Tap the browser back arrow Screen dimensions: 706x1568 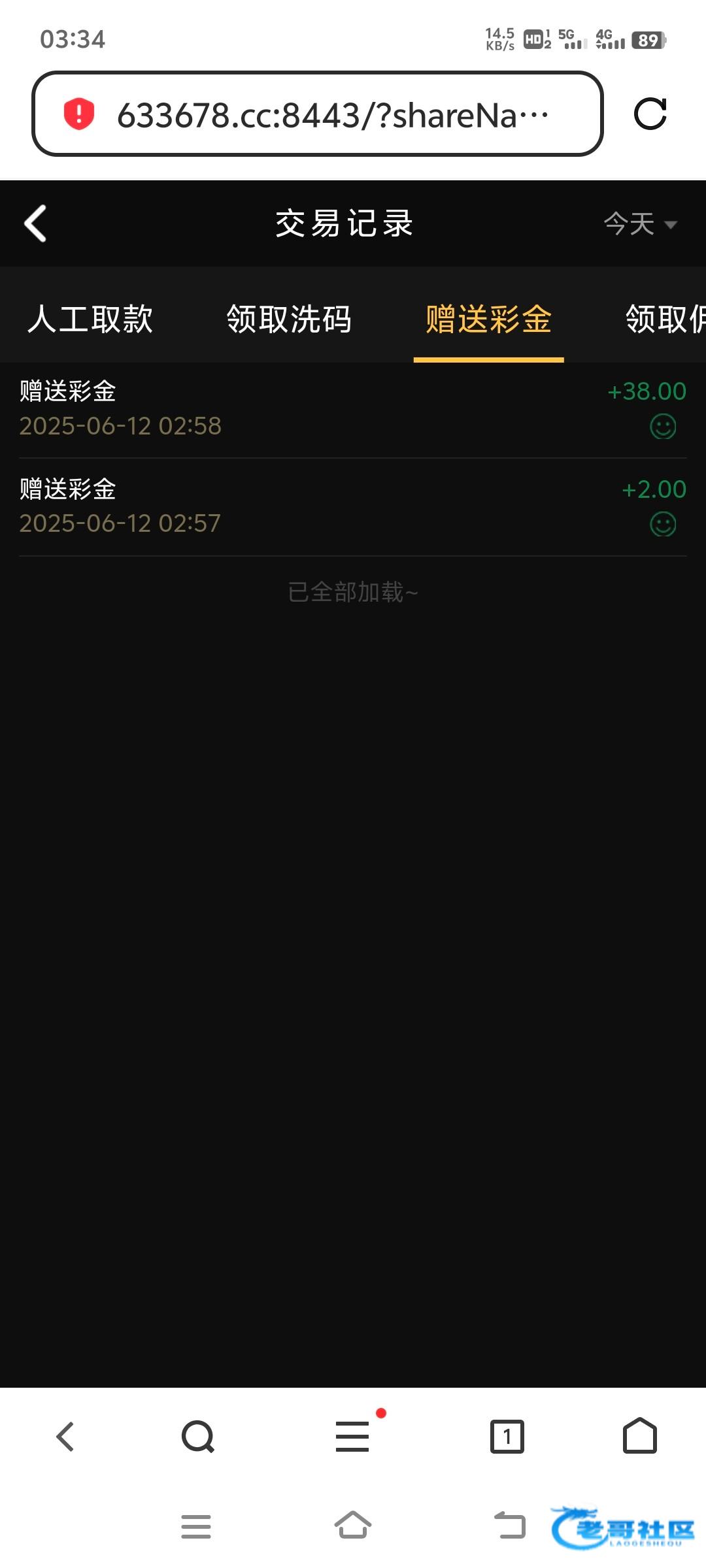tap(65, 1437)
